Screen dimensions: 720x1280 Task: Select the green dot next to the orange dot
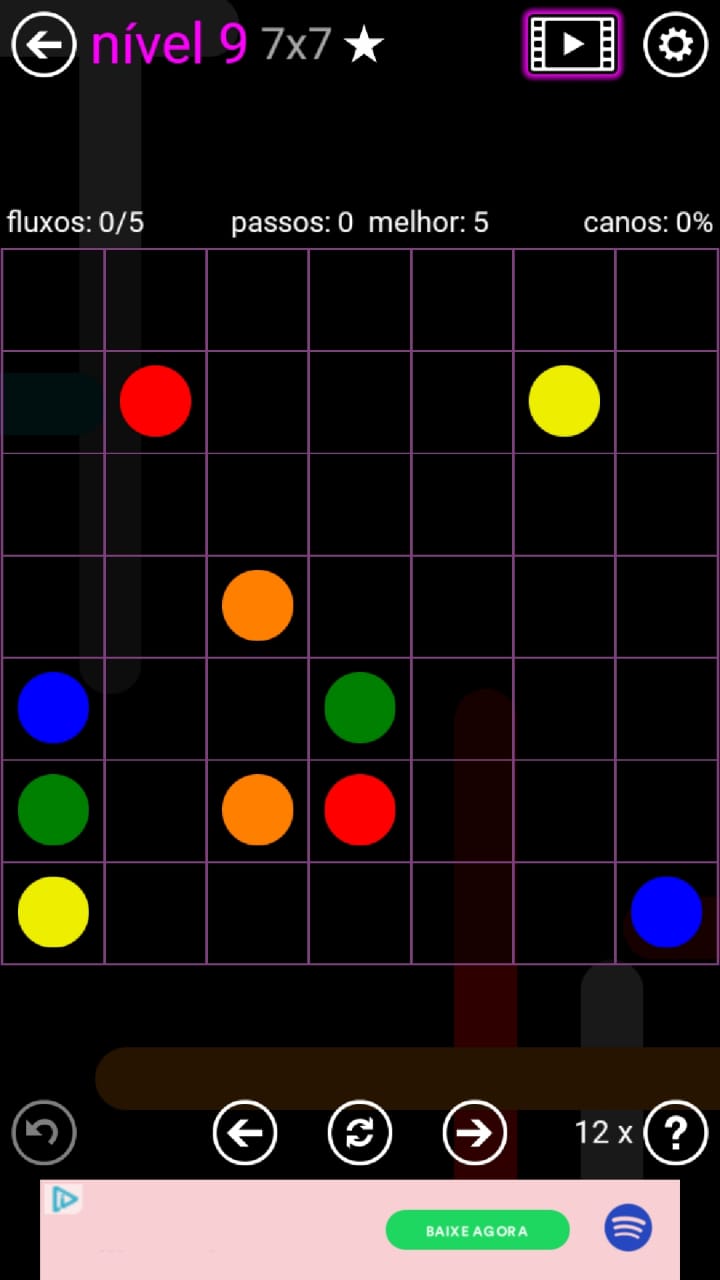pyautogui.click(x=53, y=810)
